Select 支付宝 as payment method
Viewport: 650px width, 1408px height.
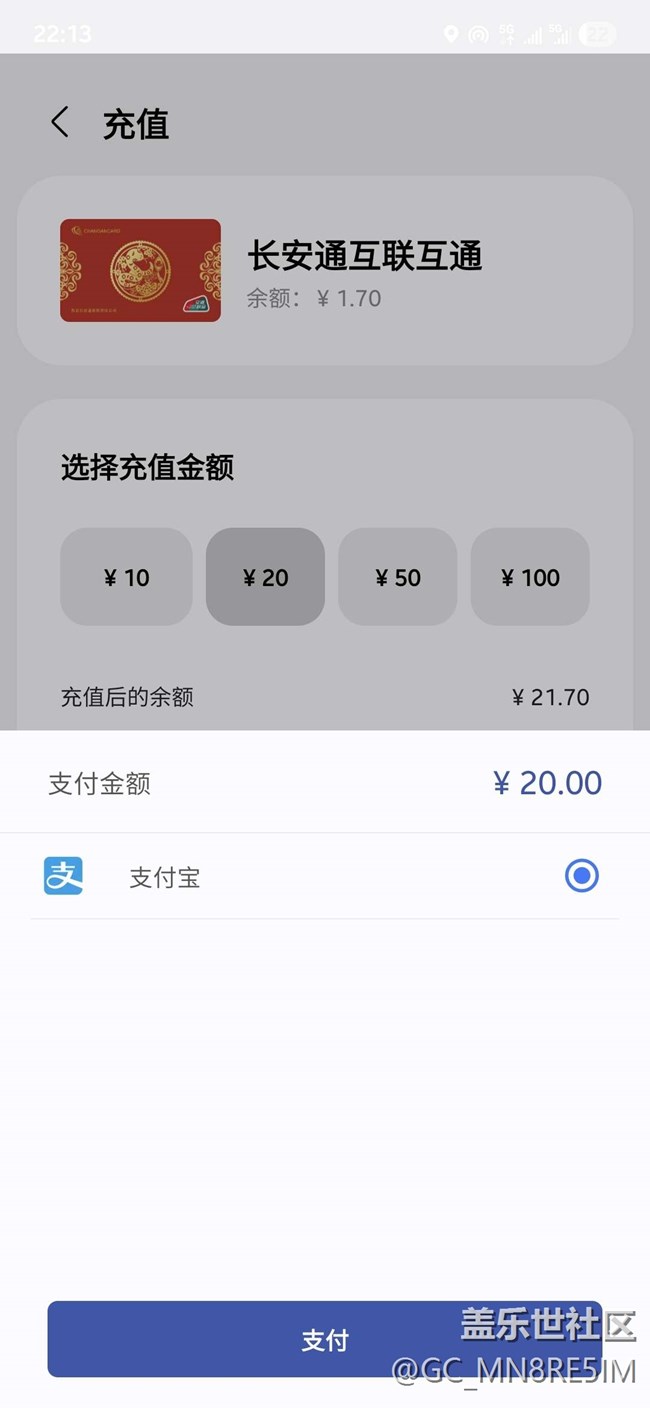point(581,876)
